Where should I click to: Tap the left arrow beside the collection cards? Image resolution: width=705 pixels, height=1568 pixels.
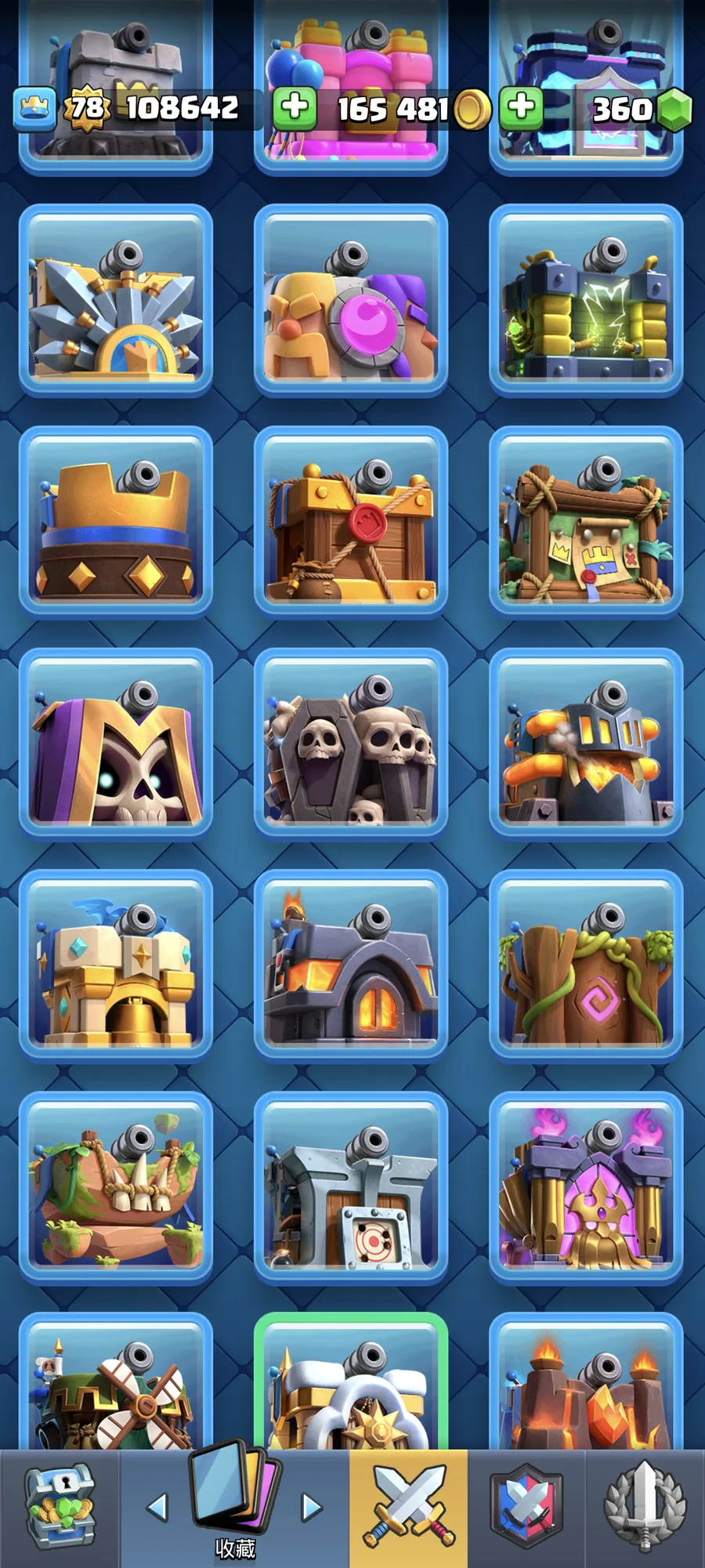(x=158, y=1506)
